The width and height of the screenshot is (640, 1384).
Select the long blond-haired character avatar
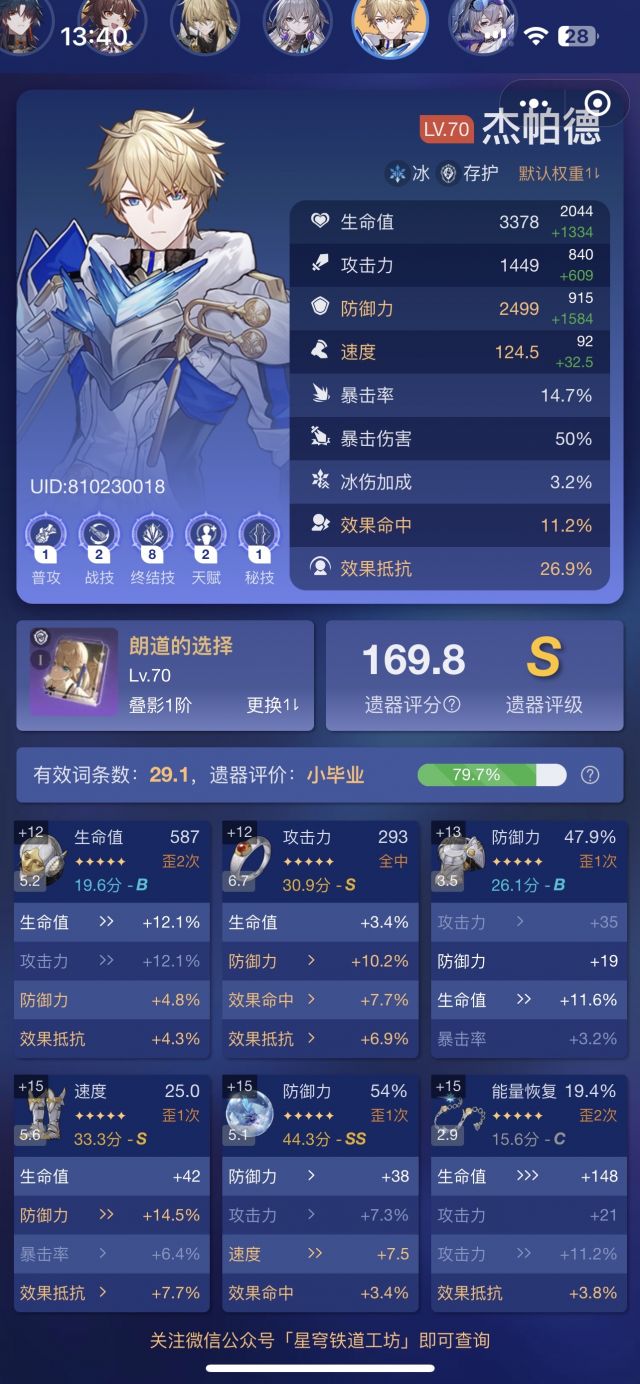pyautogui.click(x=206, y=24)
